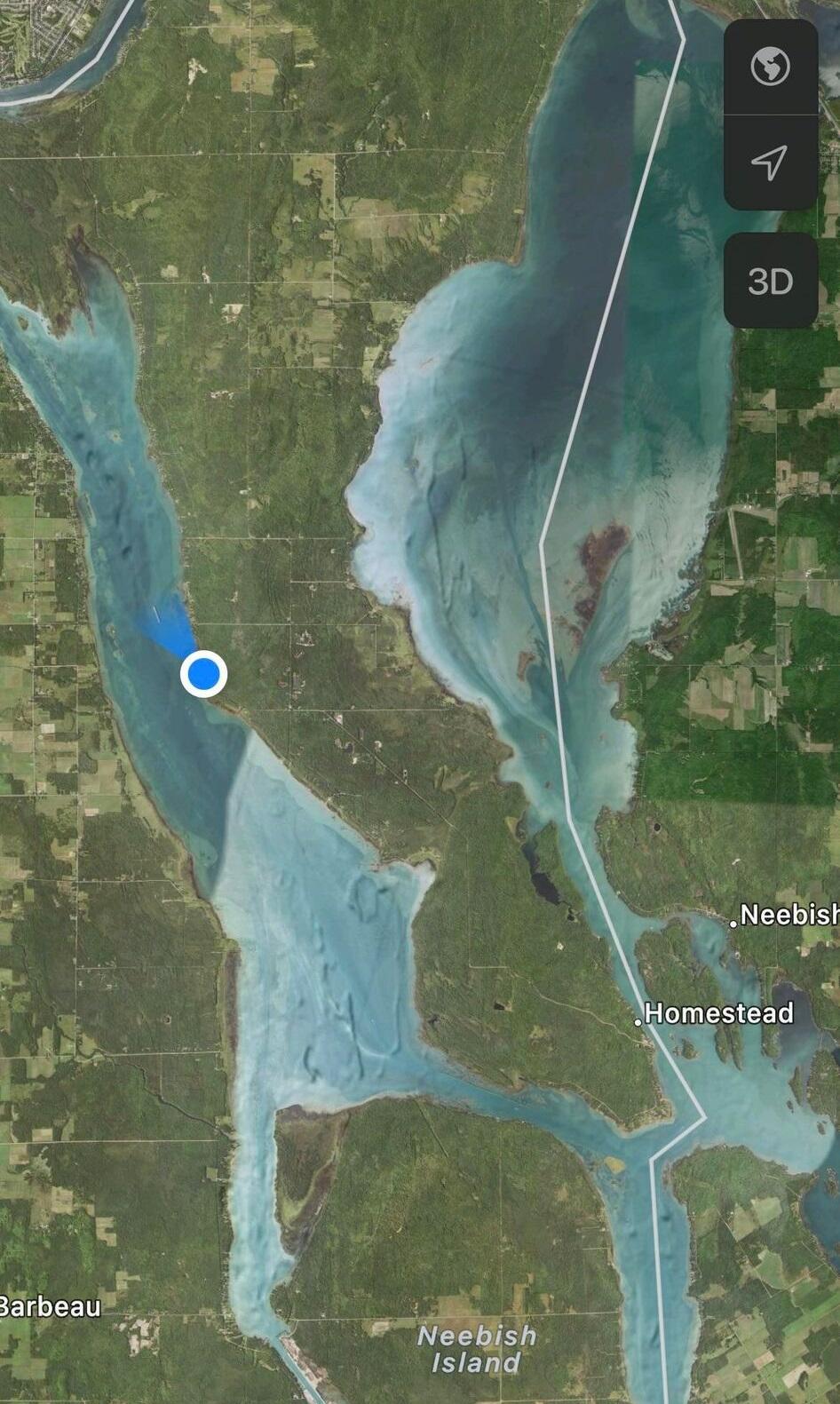Tap the blue current location dot
The image size is (840, 1404).
tap(204, 674)
